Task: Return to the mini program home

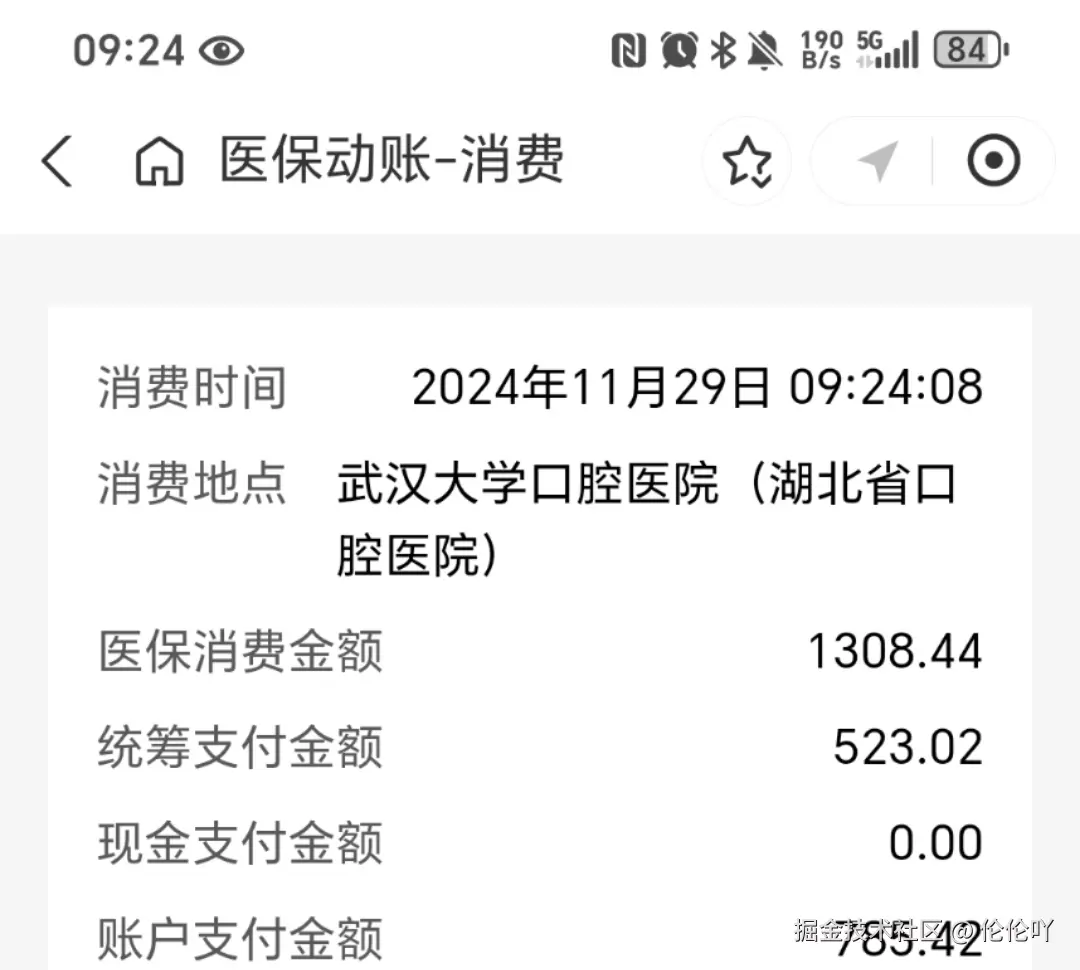Action: point(159,161)
